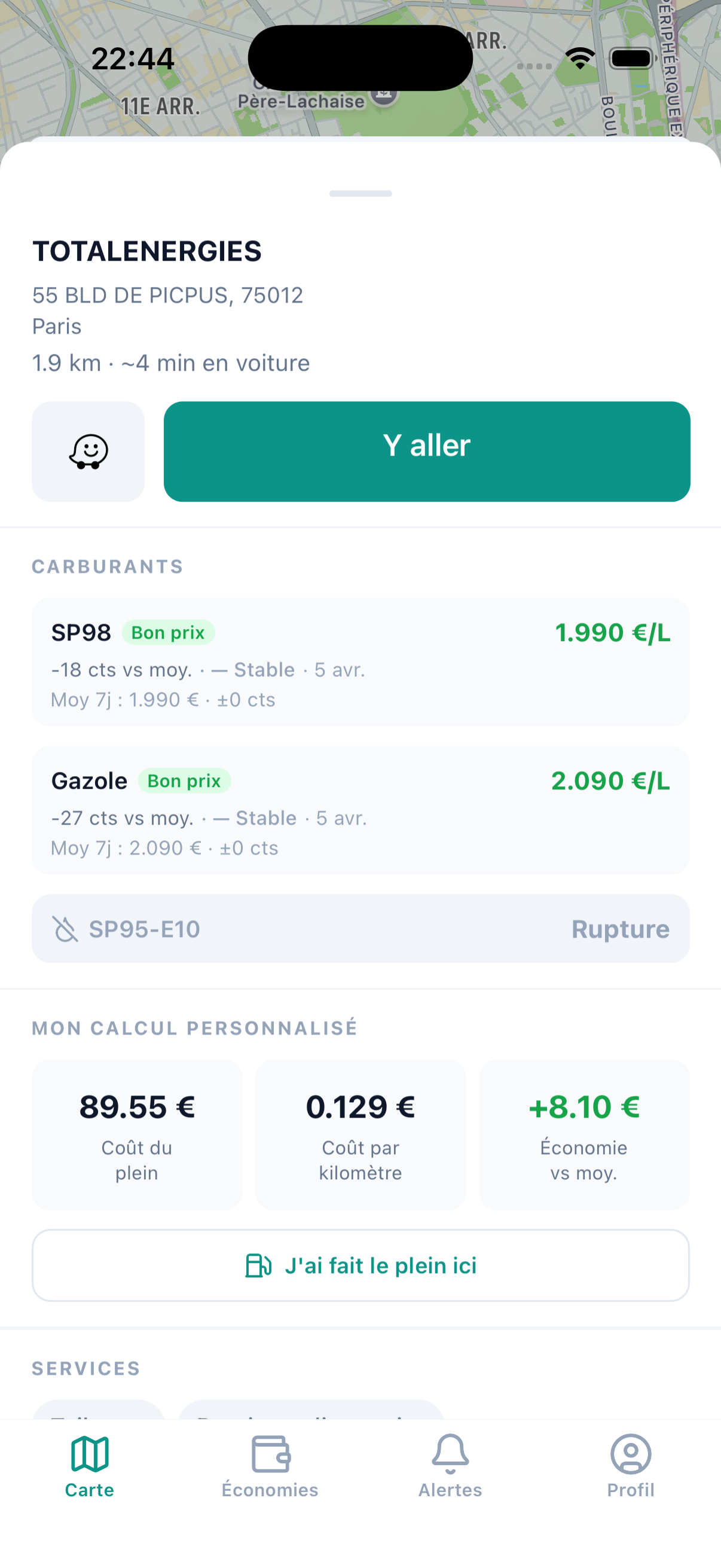Switch to the Économies tab

(x=270, y=1473)
